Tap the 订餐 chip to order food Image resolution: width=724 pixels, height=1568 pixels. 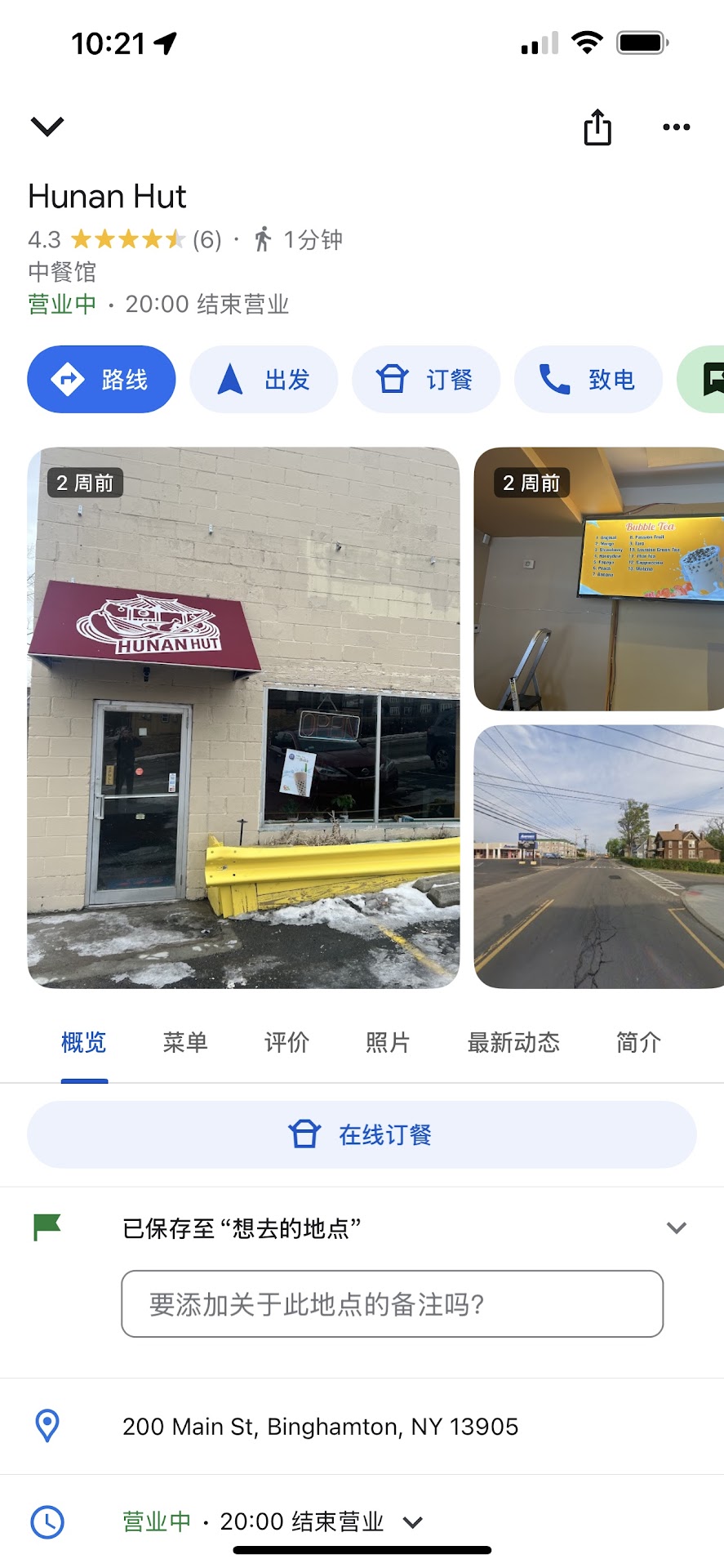(x=425, y=380)
